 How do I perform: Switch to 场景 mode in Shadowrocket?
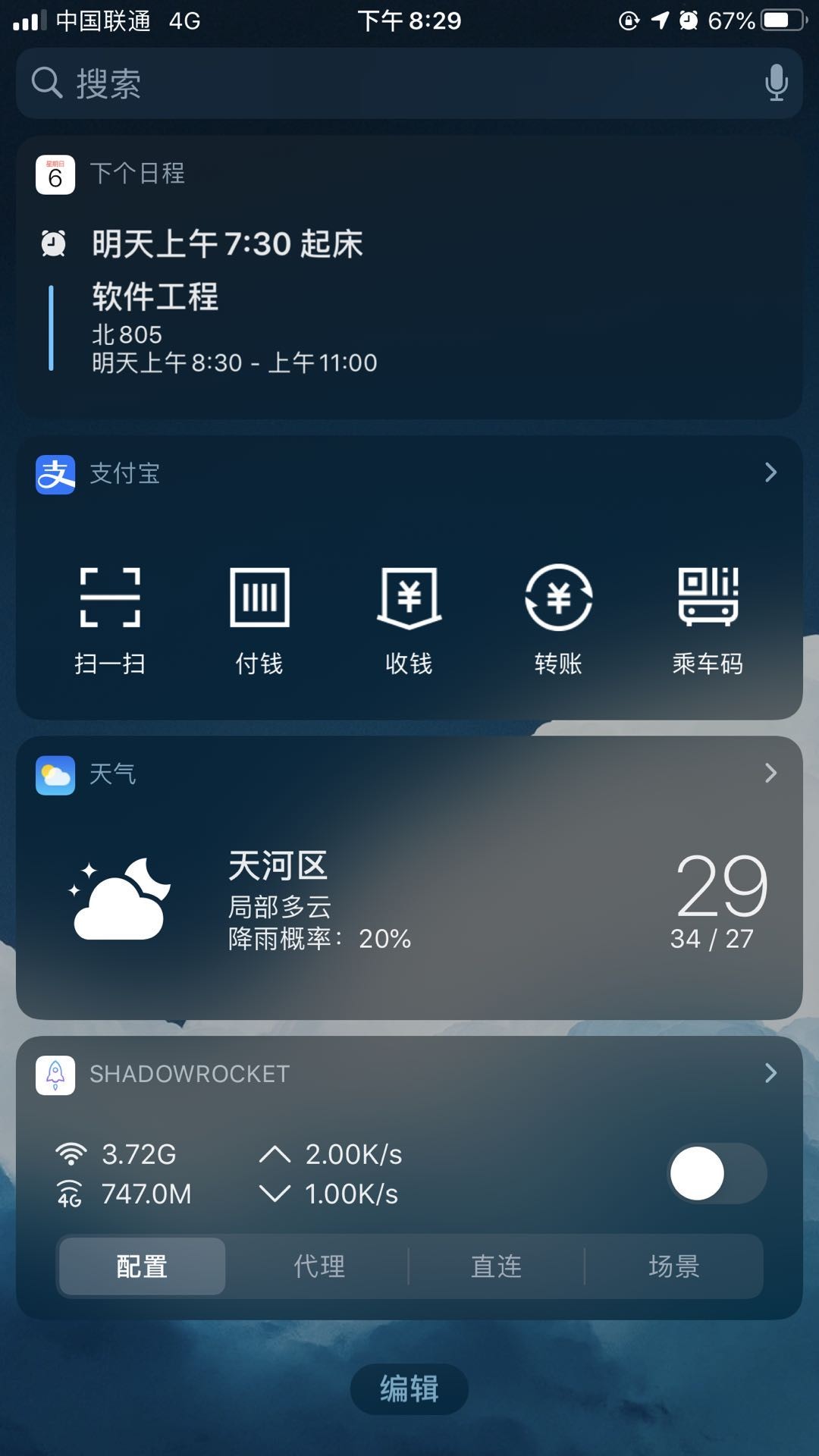point(673,1266)
